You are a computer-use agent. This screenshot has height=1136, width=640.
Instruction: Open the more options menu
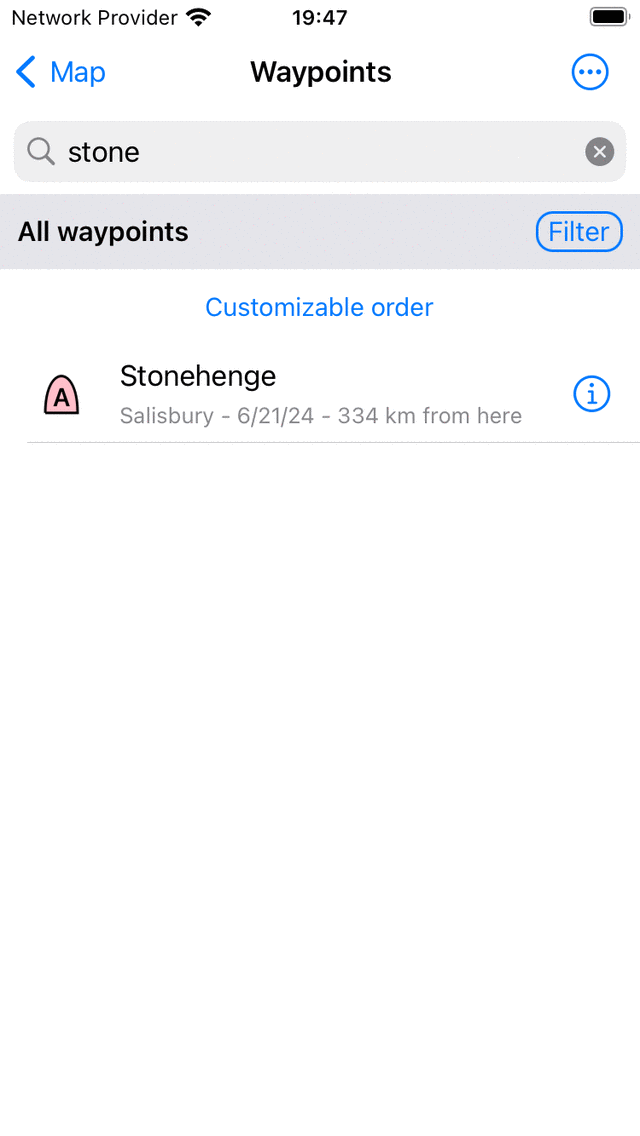(x=590, y=72)
